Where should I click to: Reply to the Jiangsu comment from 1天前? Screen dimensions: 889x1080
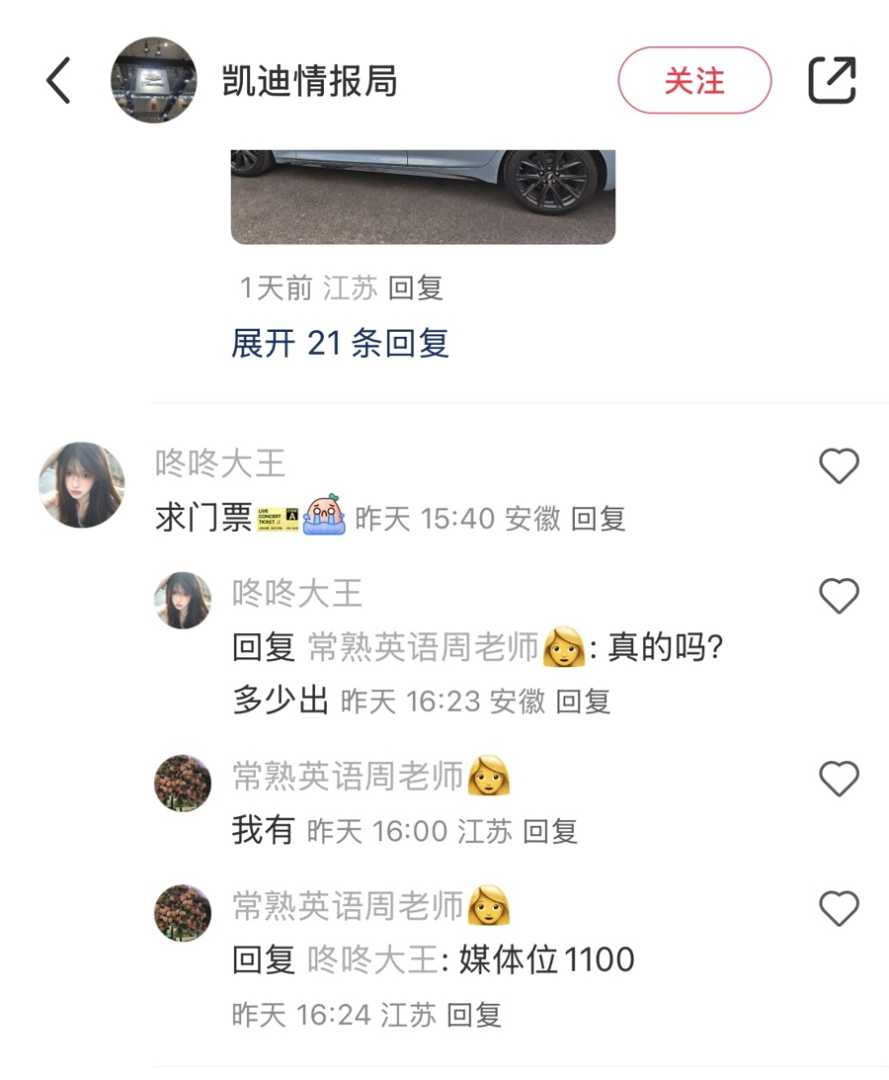[x=415, y=289]
